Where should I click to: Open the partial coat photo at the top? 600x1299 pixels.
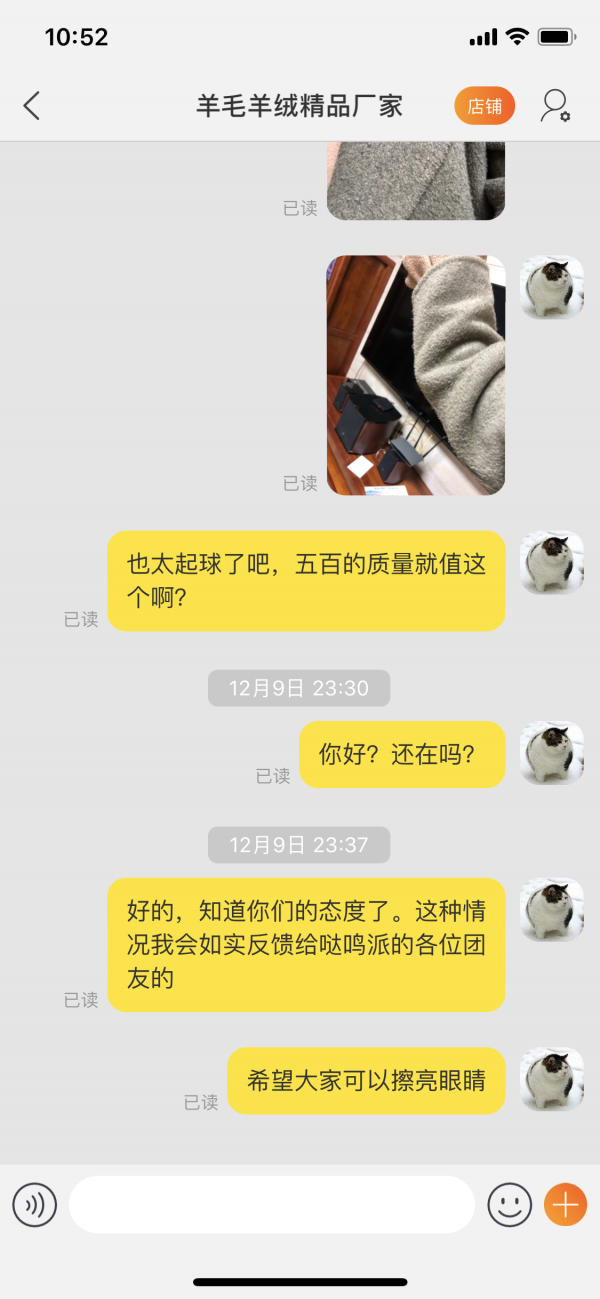pyautogui.click(x=416, y=181)
